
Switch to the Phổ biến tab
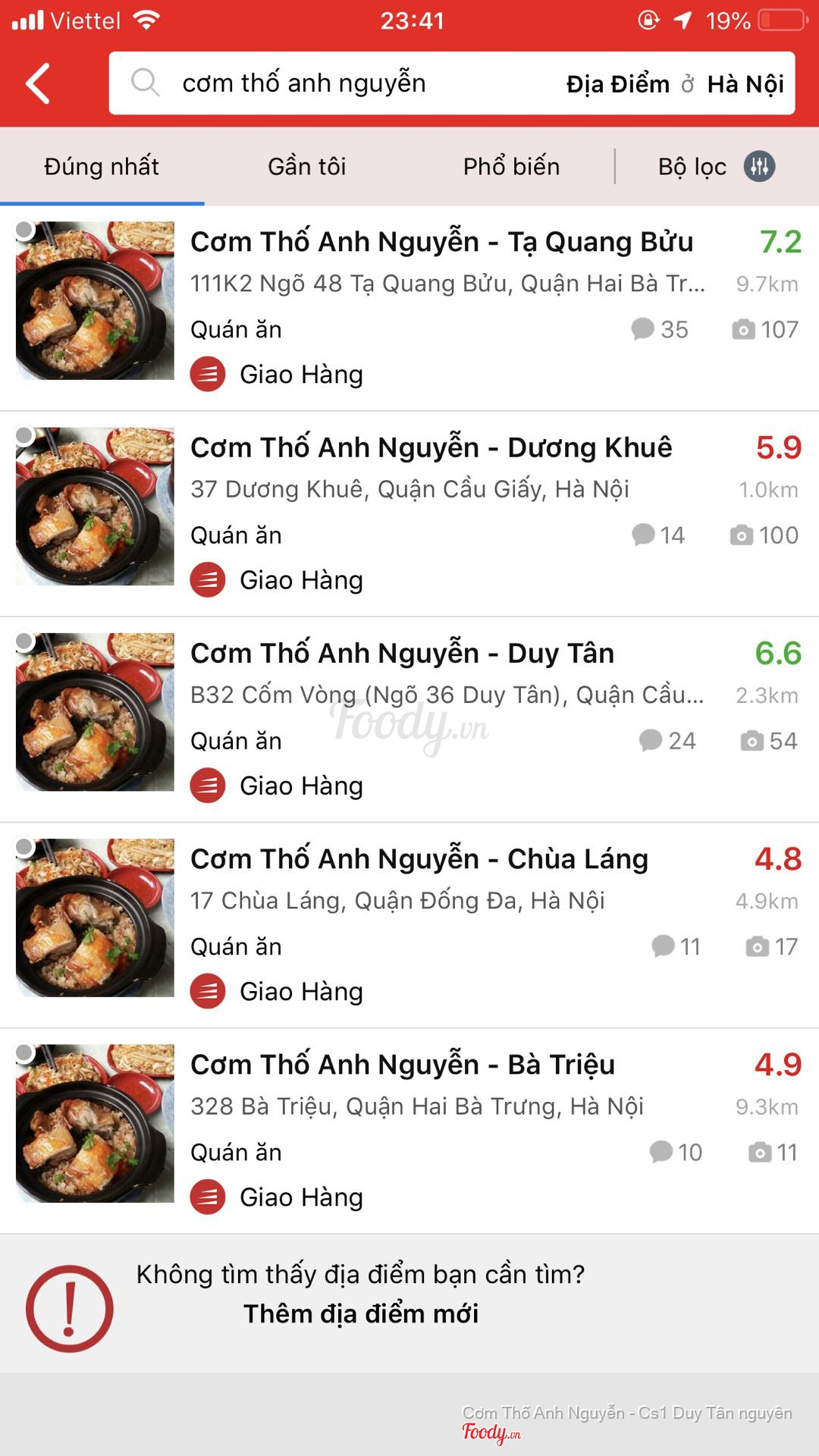tap(511, 167)
